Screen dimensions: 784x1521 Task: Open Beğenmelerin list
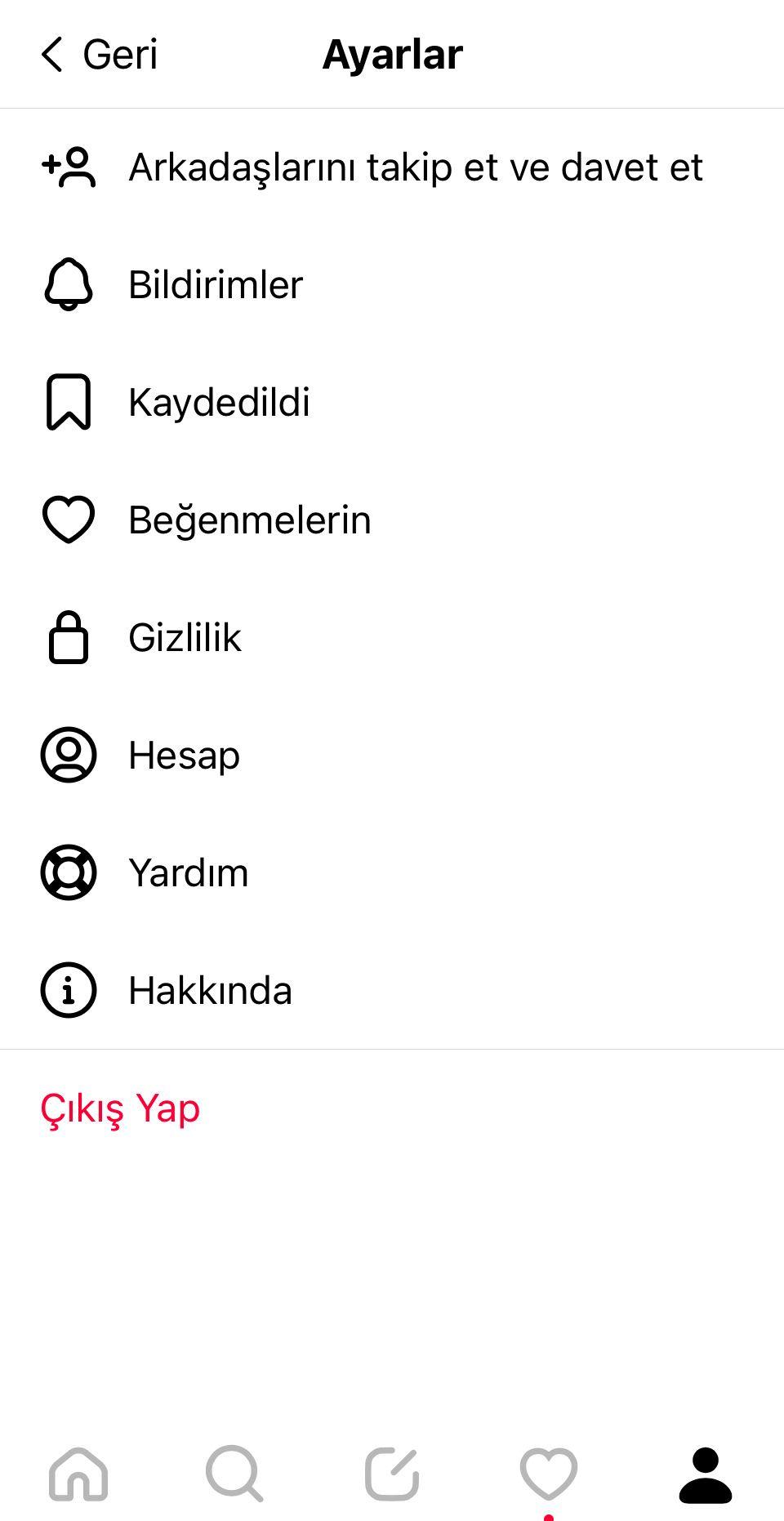click(x=392, y=520)
